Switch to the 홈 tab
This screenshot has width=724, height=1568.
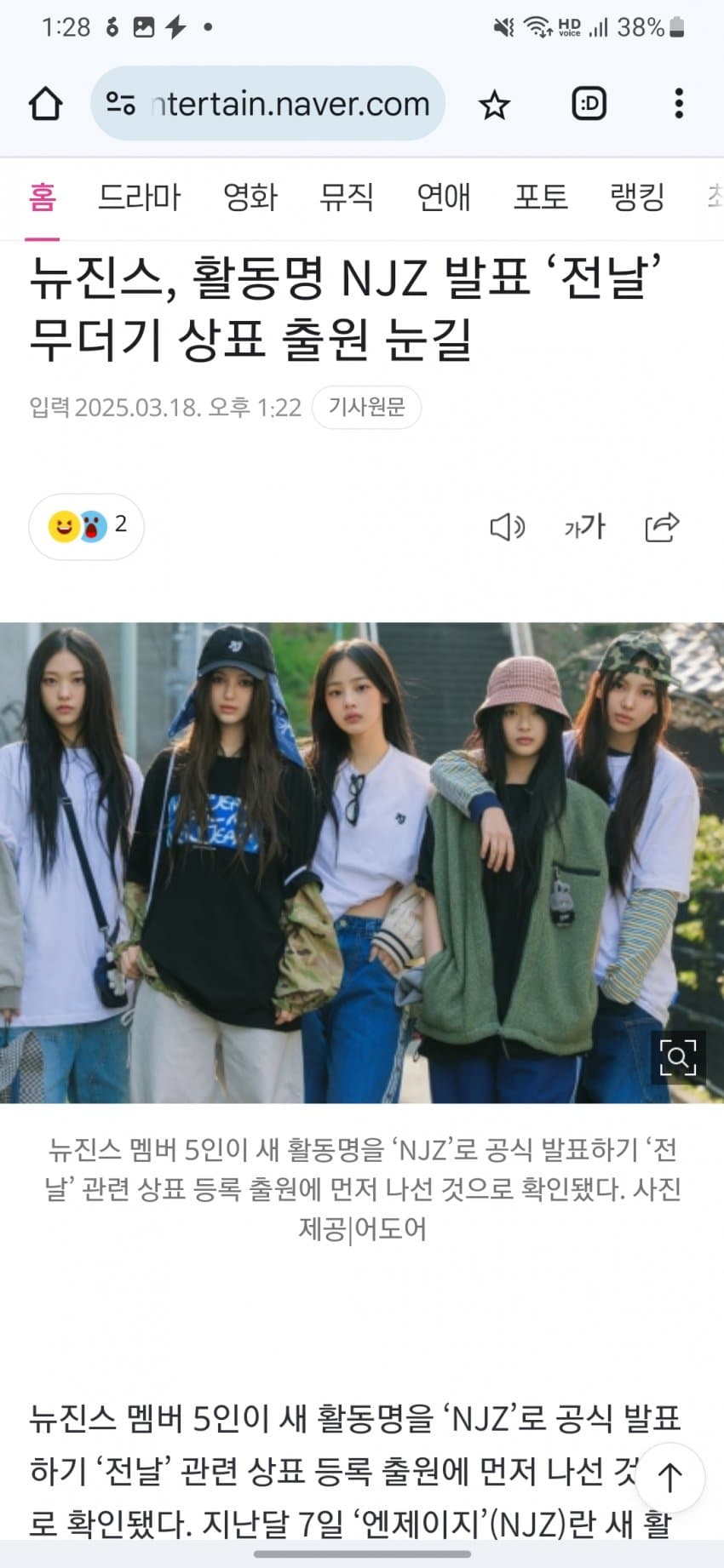(x=43, y=197)
